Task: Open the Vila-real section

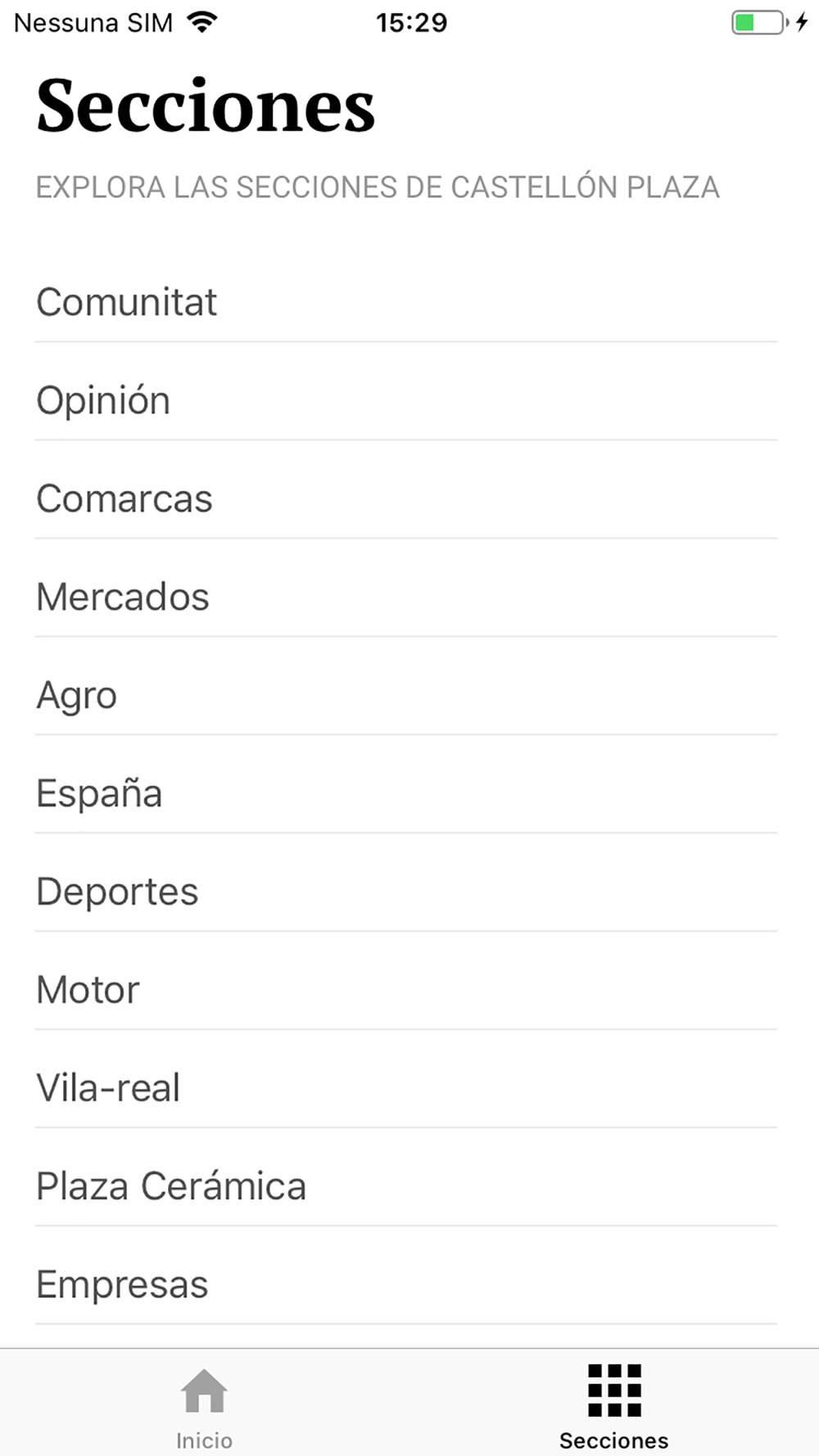Action: (406, 1087)
